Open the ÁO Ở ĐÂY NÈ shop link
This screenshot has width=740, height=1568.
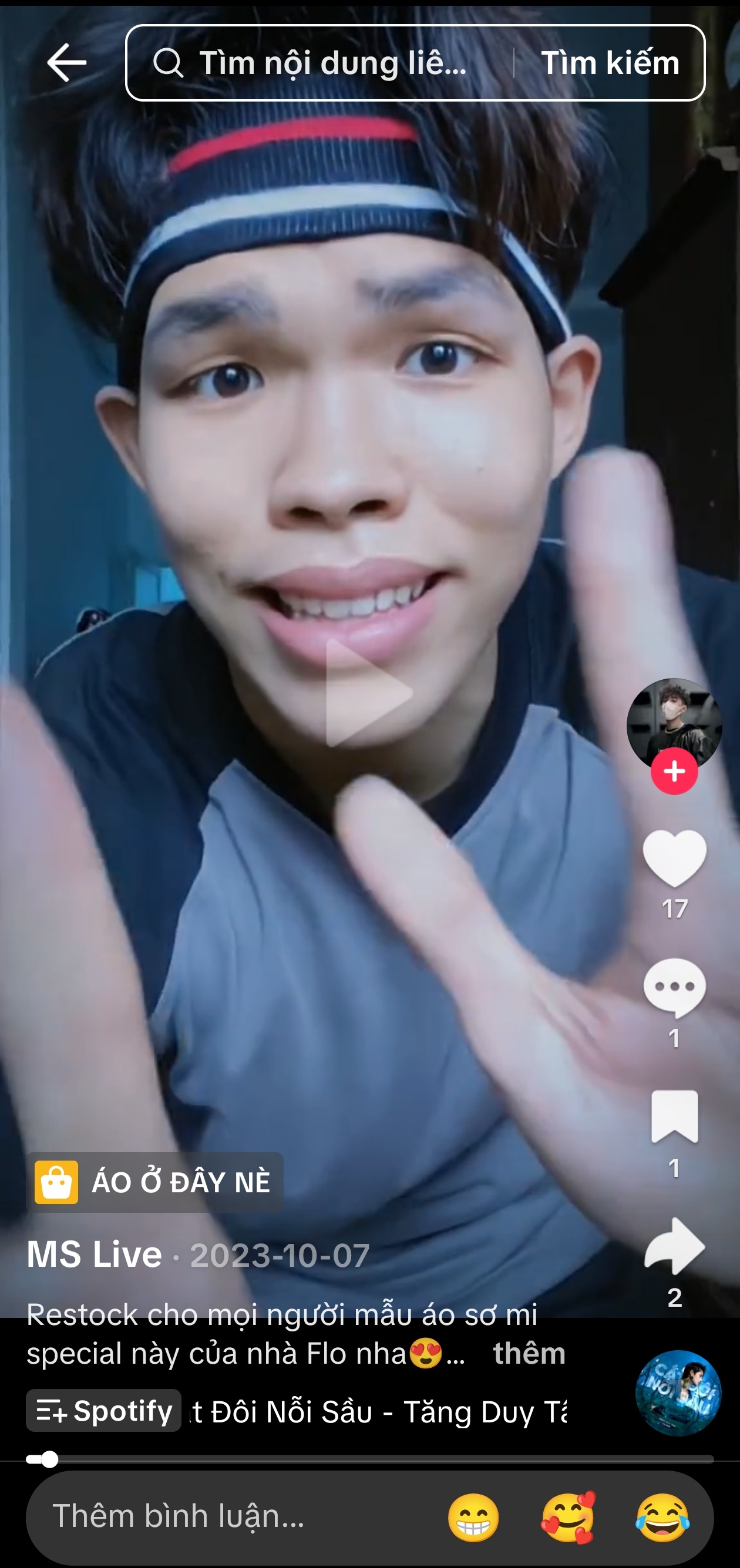pyautogui.click(x=155, y=1182)
